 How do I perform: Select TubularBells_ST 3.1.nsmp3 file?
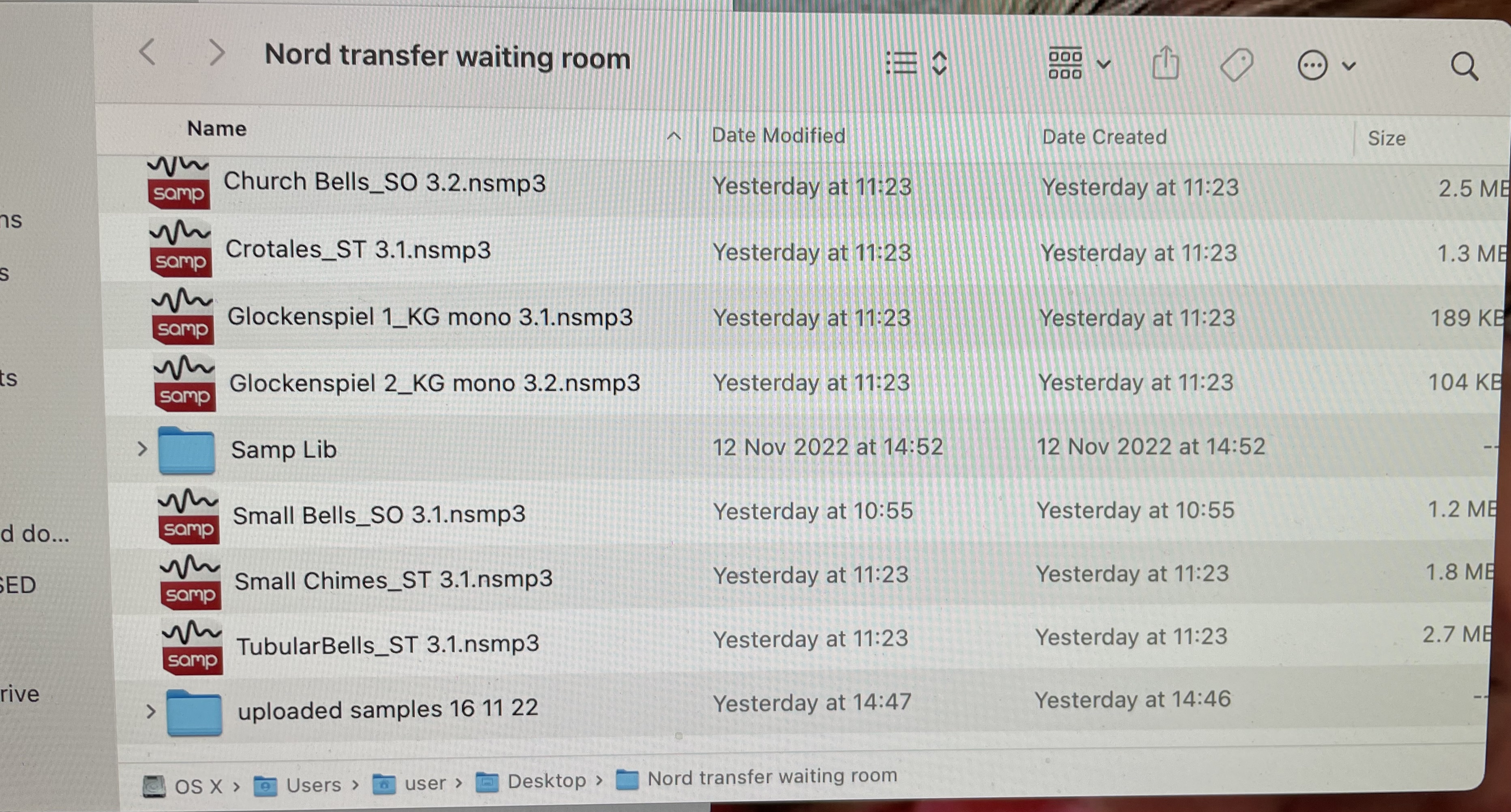pos(387,645)
